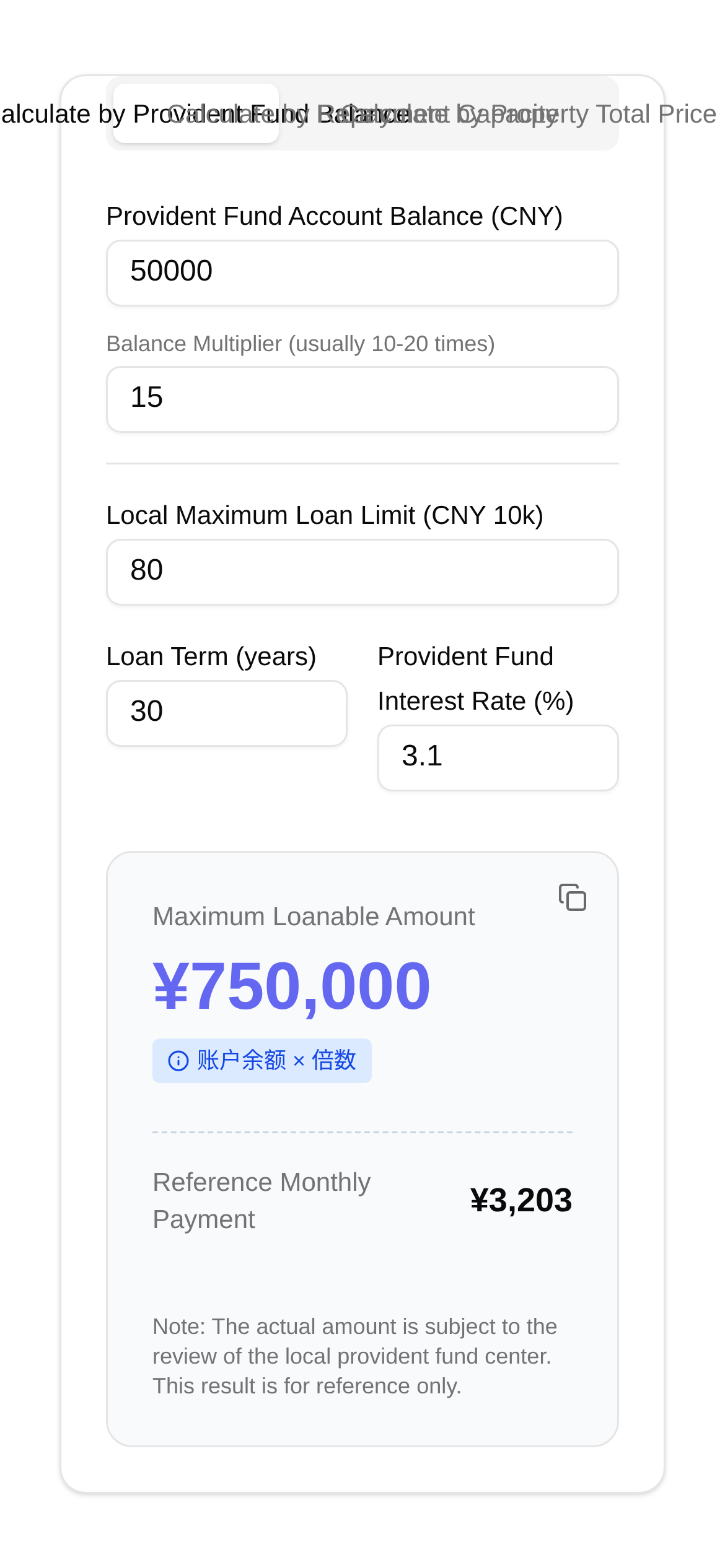Click the Balance Multiplier helper label
725x1568 pixels.
pos(301,343)
